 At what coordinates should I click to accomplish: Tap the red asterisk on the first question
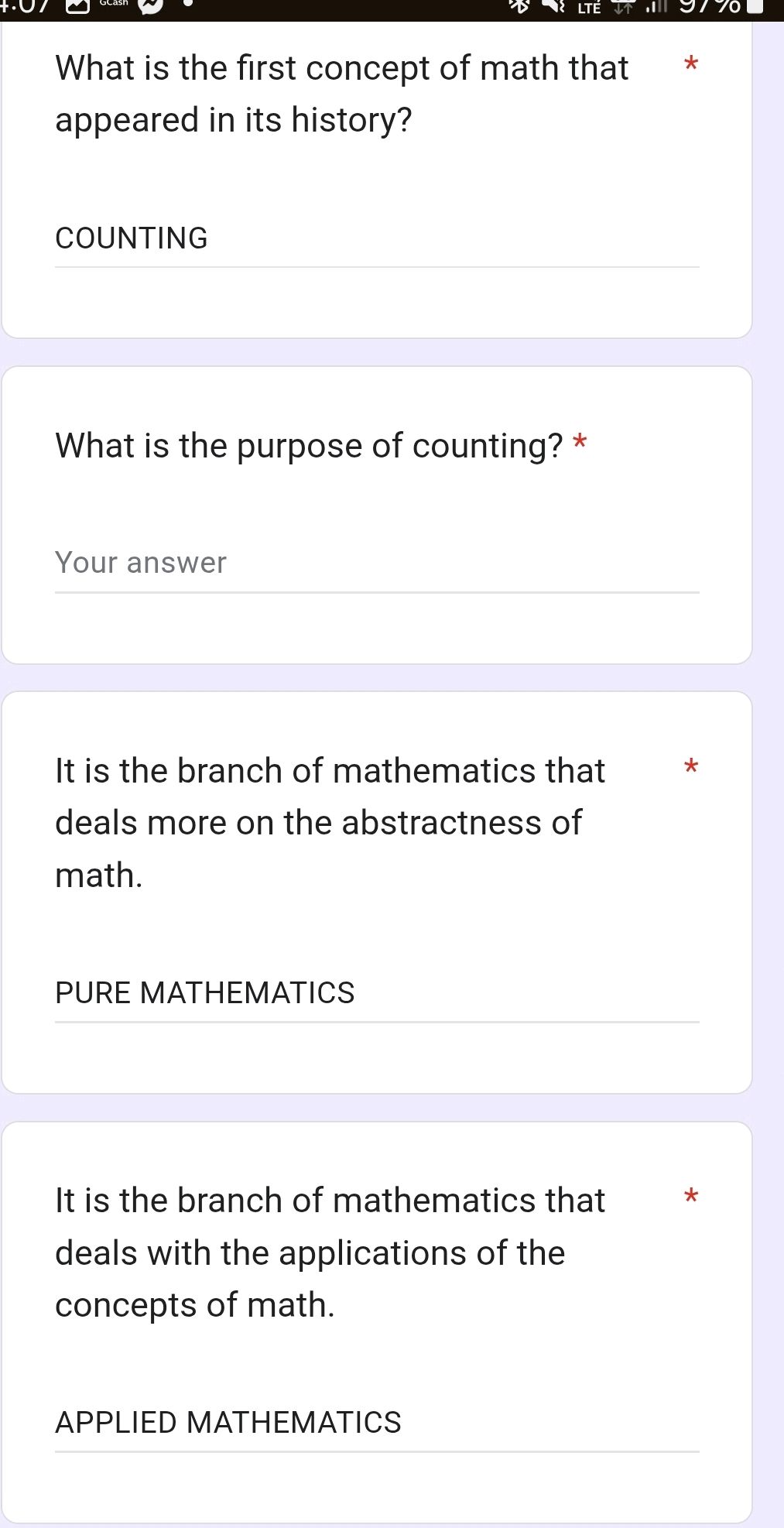pyautogui.click(x=691, y=66)
